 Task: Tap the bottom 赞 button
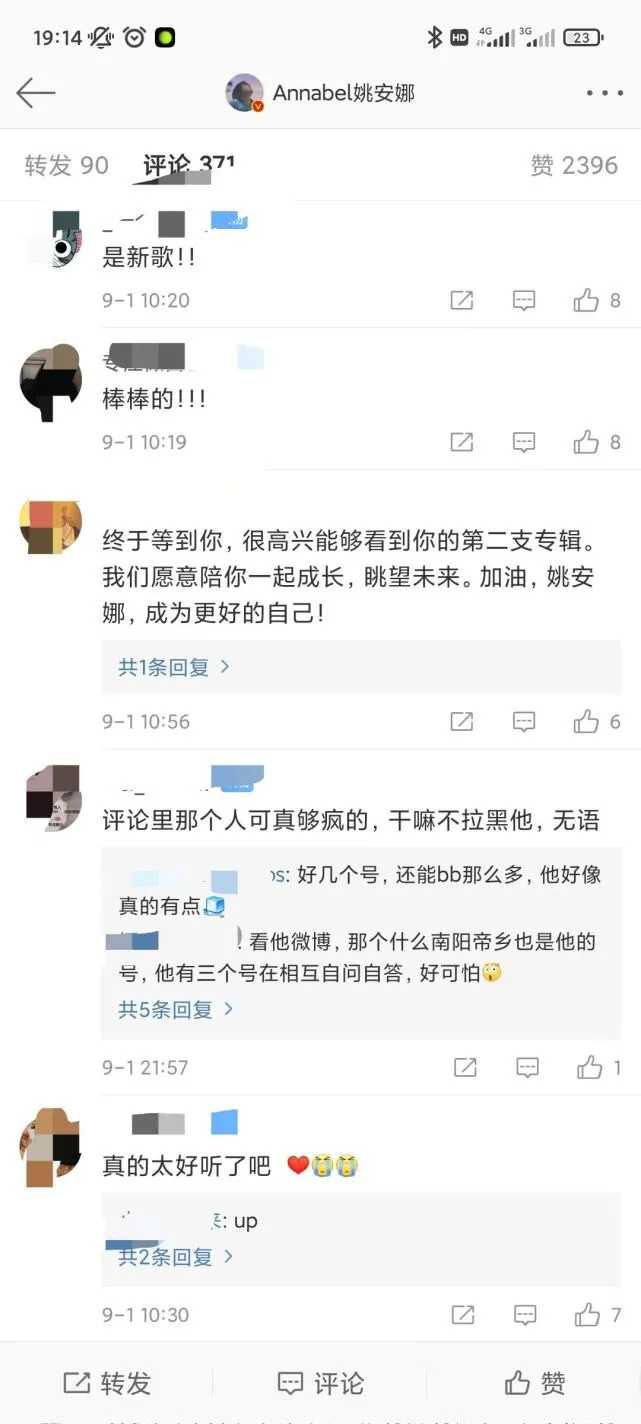click(535, 1383)
